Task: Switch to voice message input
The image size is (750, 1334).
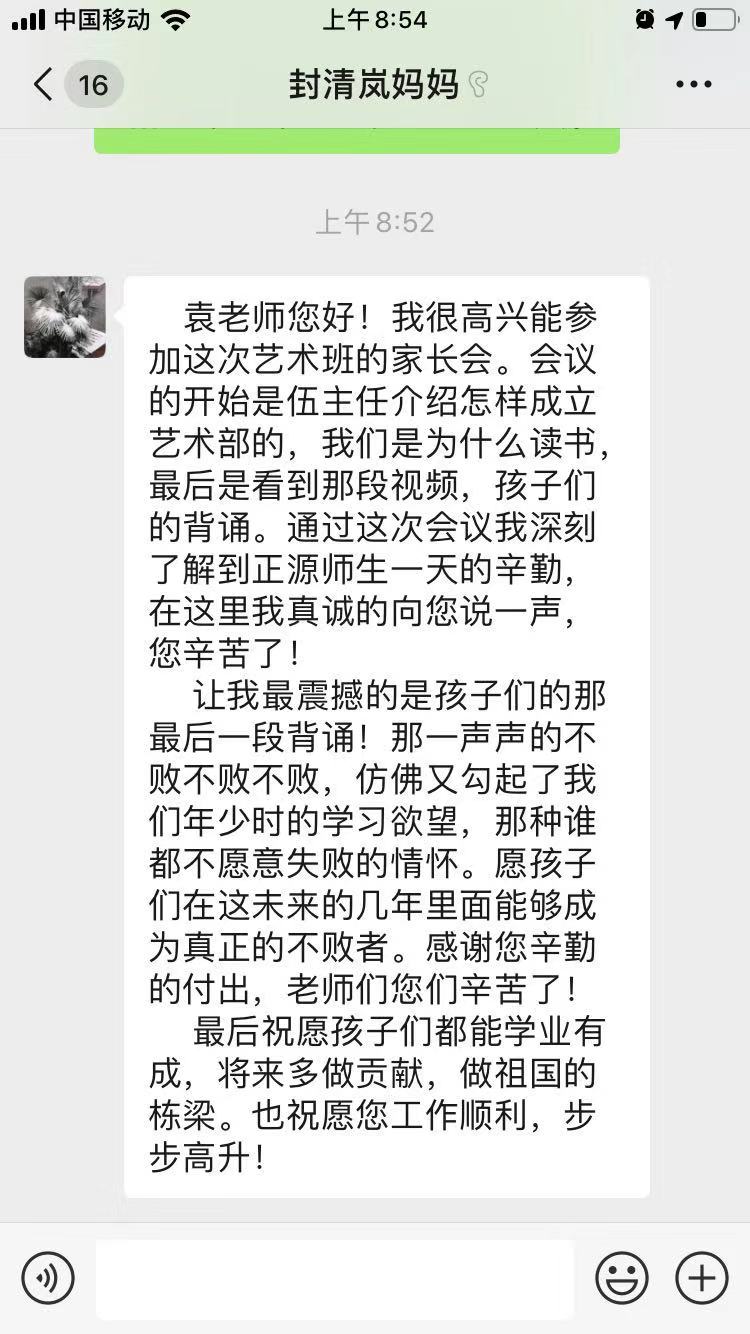Action: tap(48, 1278)
